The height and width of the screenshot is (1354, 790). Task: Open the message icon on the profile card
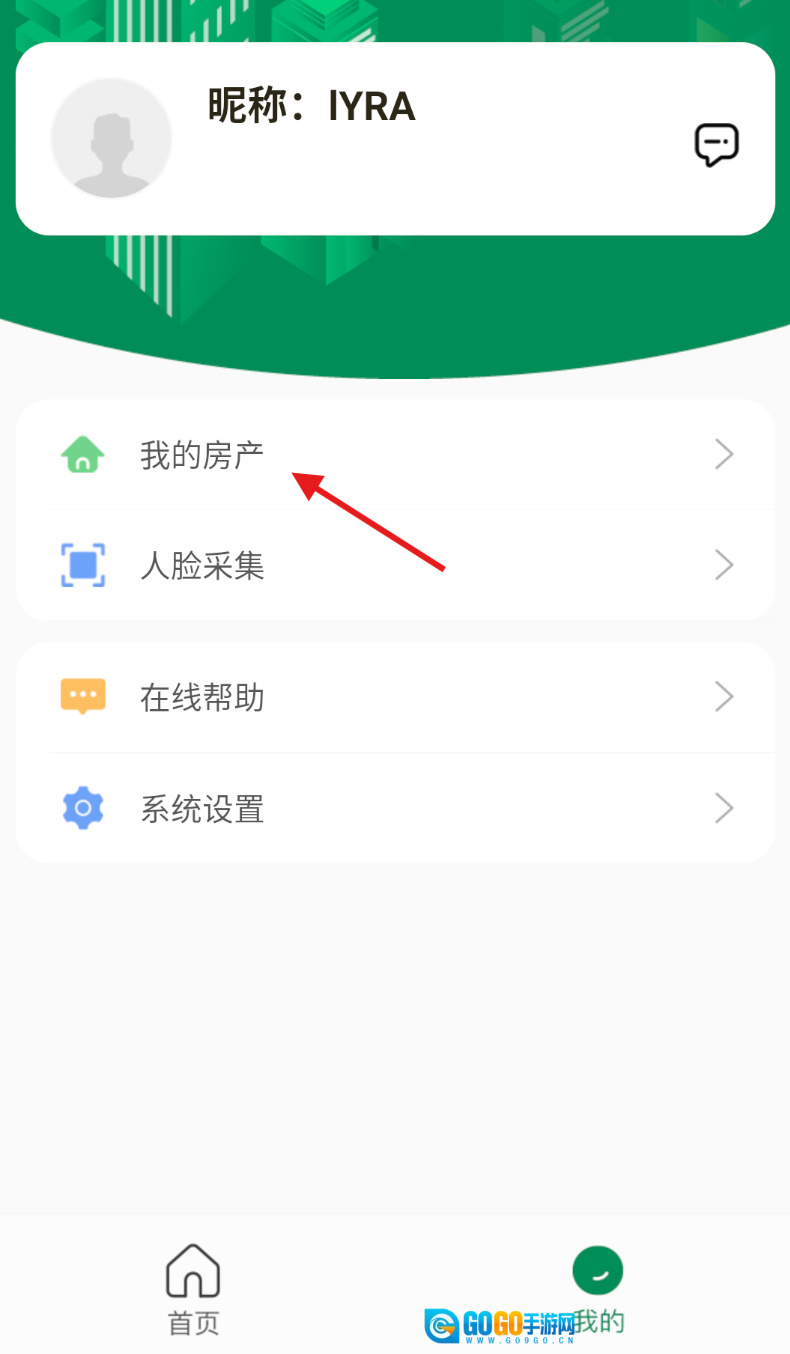point(716,145)
